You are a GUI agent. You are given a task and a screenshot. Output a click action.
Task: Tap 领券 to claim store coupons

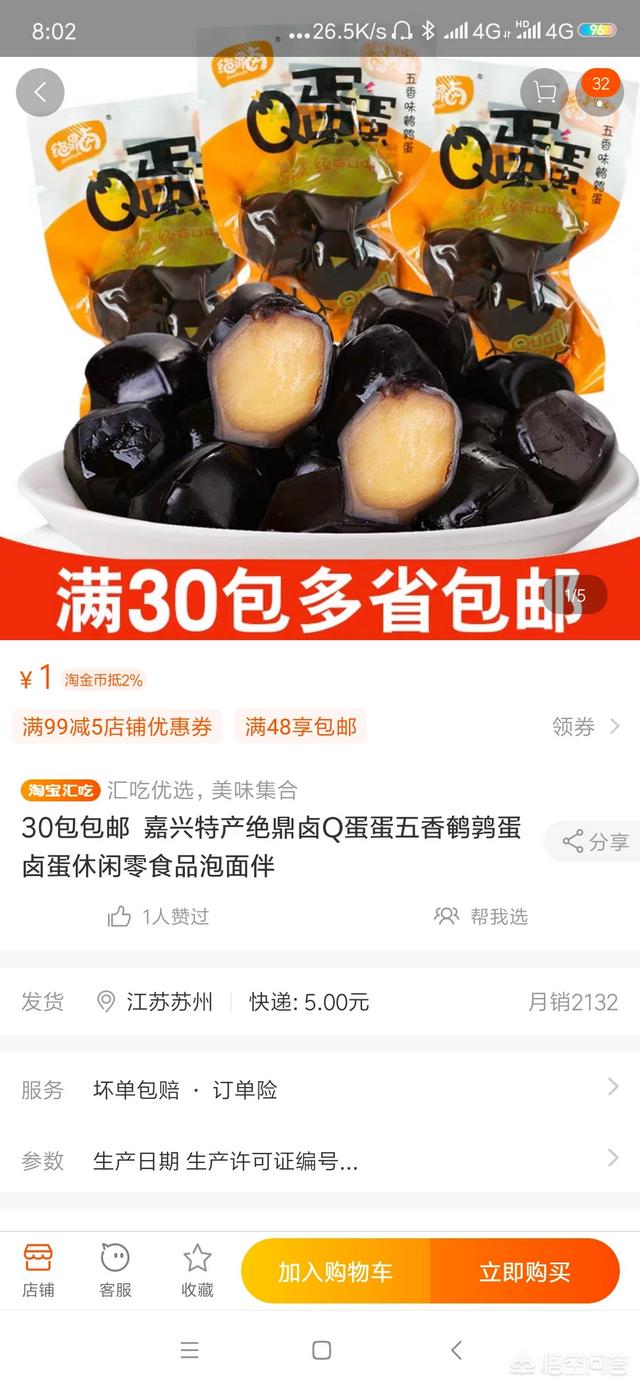(x=586, y=727)
